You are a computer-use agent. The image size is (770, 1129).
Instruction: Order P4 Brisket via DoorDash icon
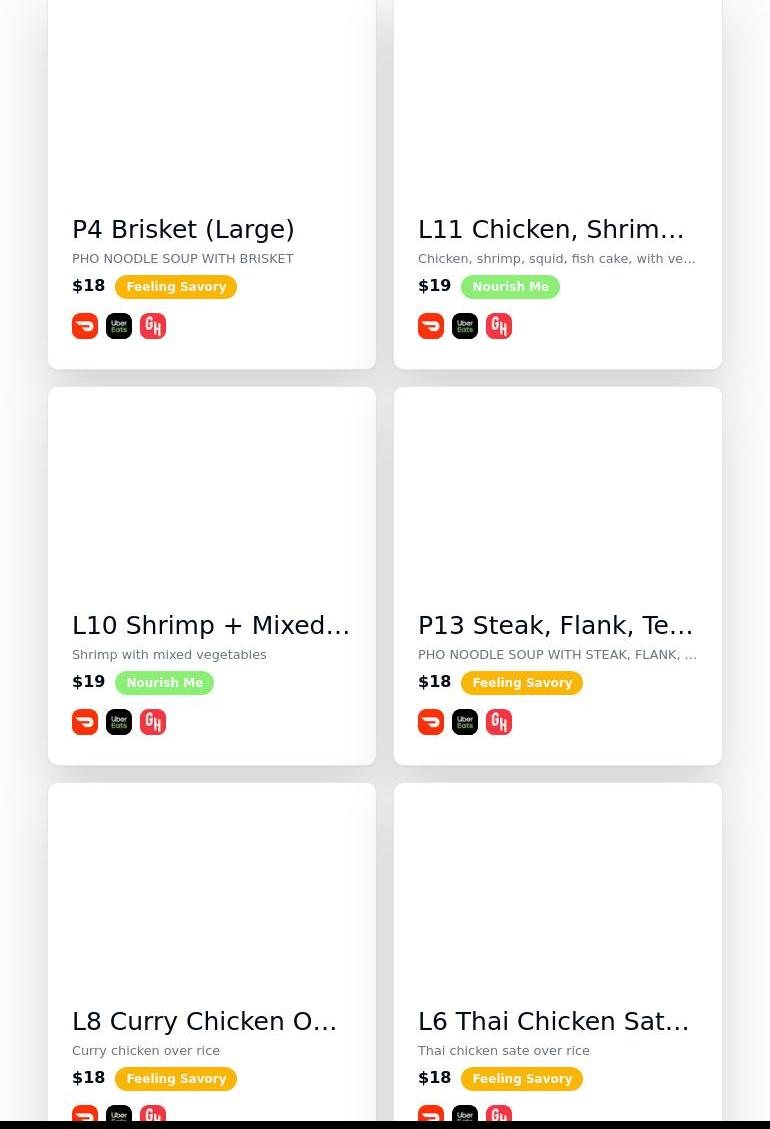tap(85, 326)
